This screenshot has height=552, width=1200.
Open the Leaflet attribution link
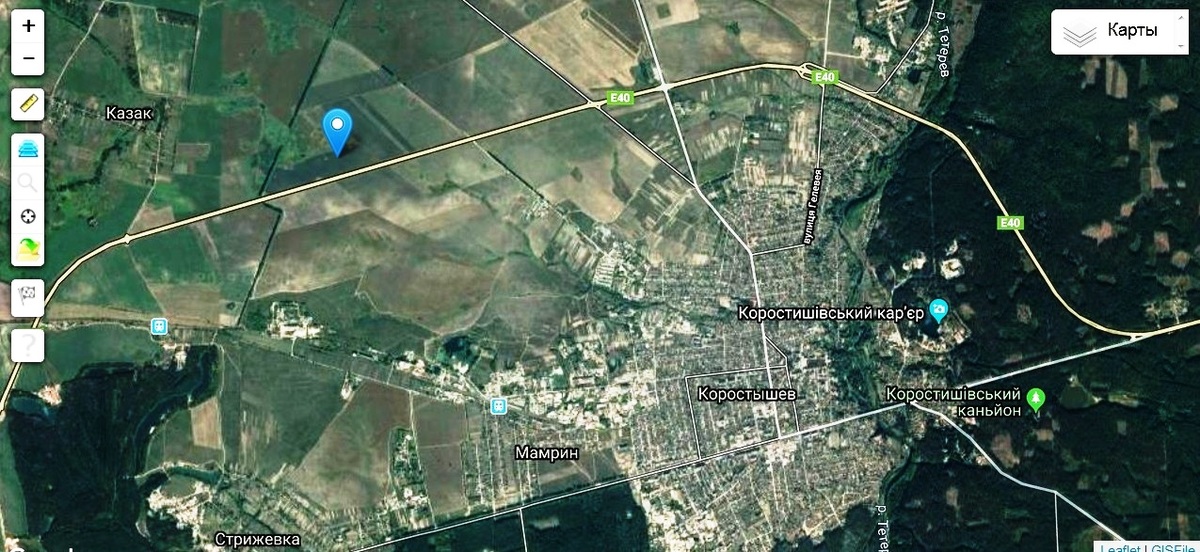pyautogui.click(x=1119, y=547)
